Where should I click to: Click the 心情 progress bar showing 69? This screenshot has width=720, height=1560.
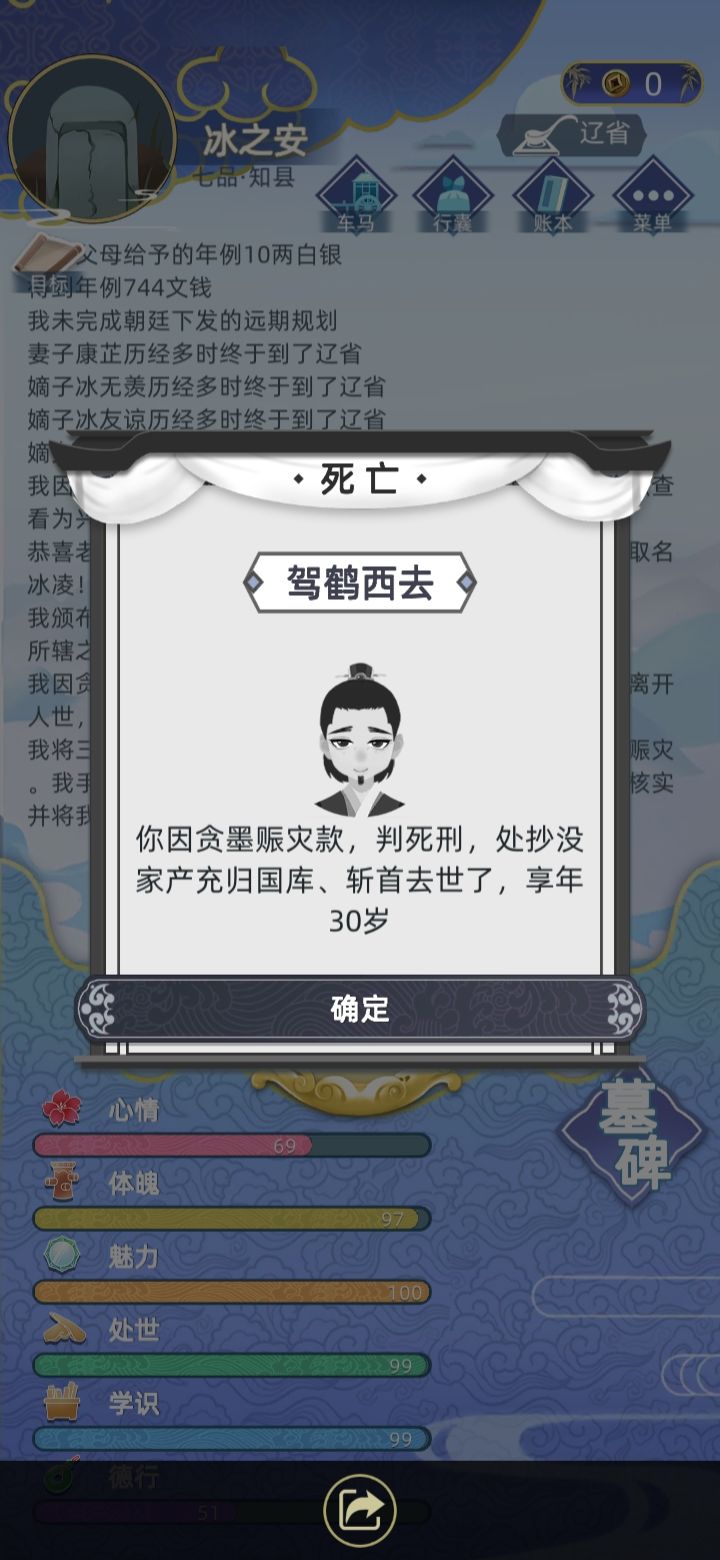coord(232,1146)
